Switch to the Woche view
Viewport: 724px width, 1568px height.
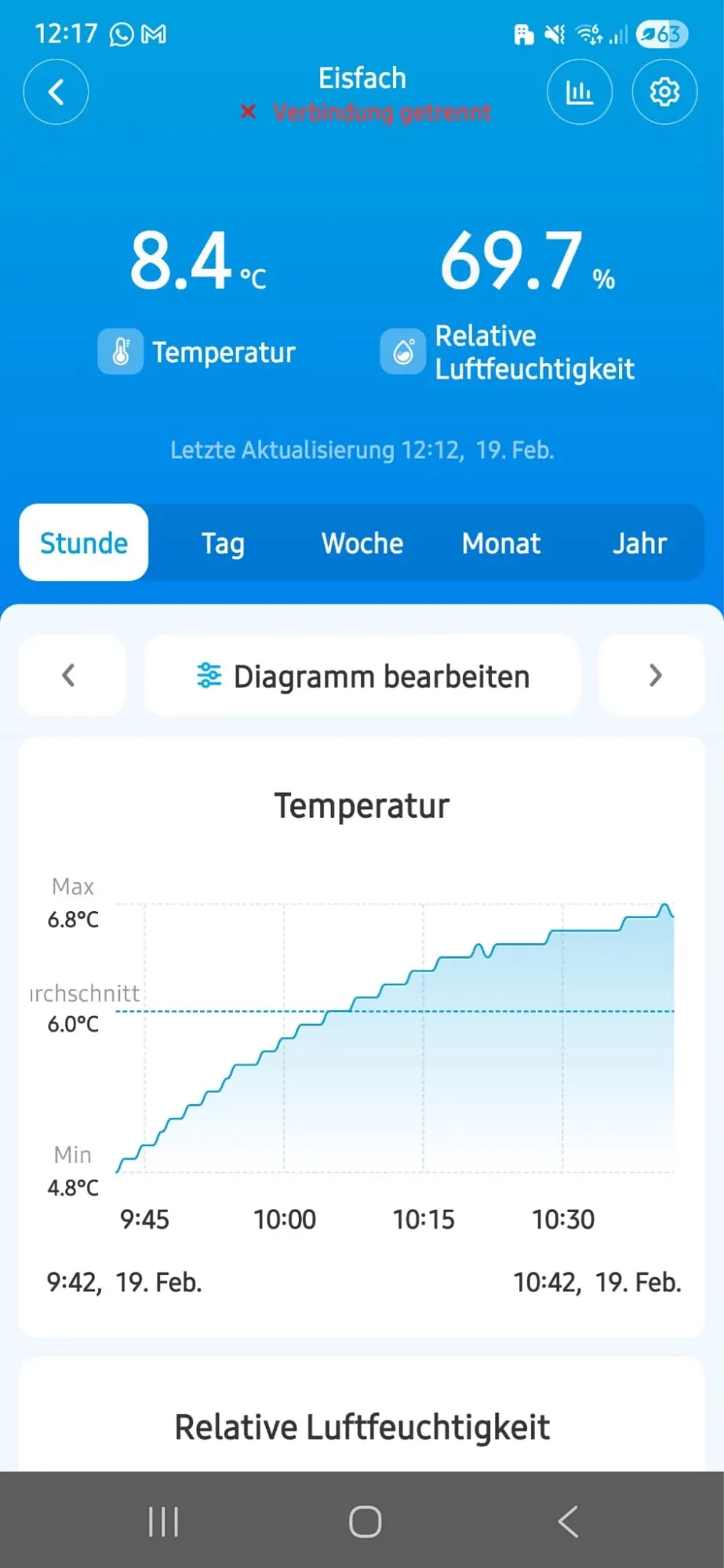pos(362,543)
